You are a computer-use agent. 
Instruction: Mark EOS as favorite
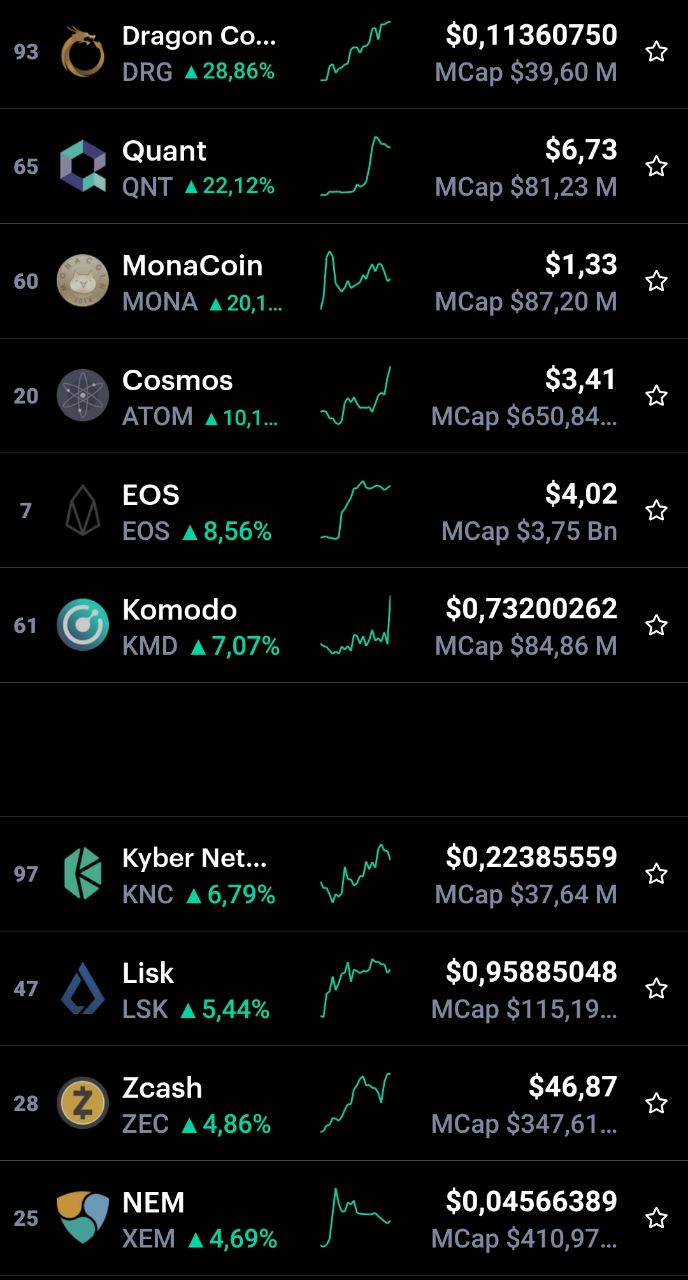click(656, 511)
